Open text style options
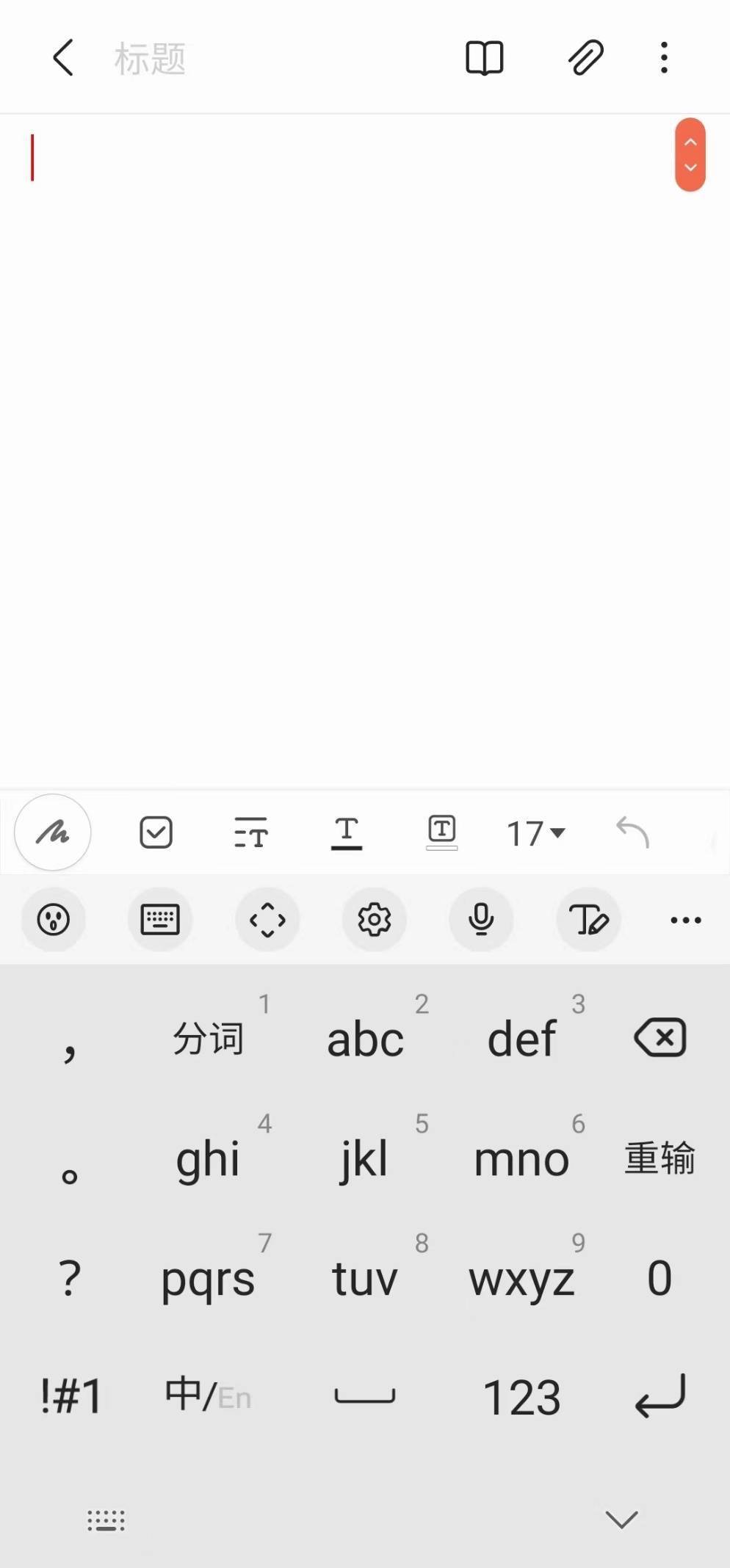Image resolution: width=730 pixels, height=1568 pixels. 251,832
